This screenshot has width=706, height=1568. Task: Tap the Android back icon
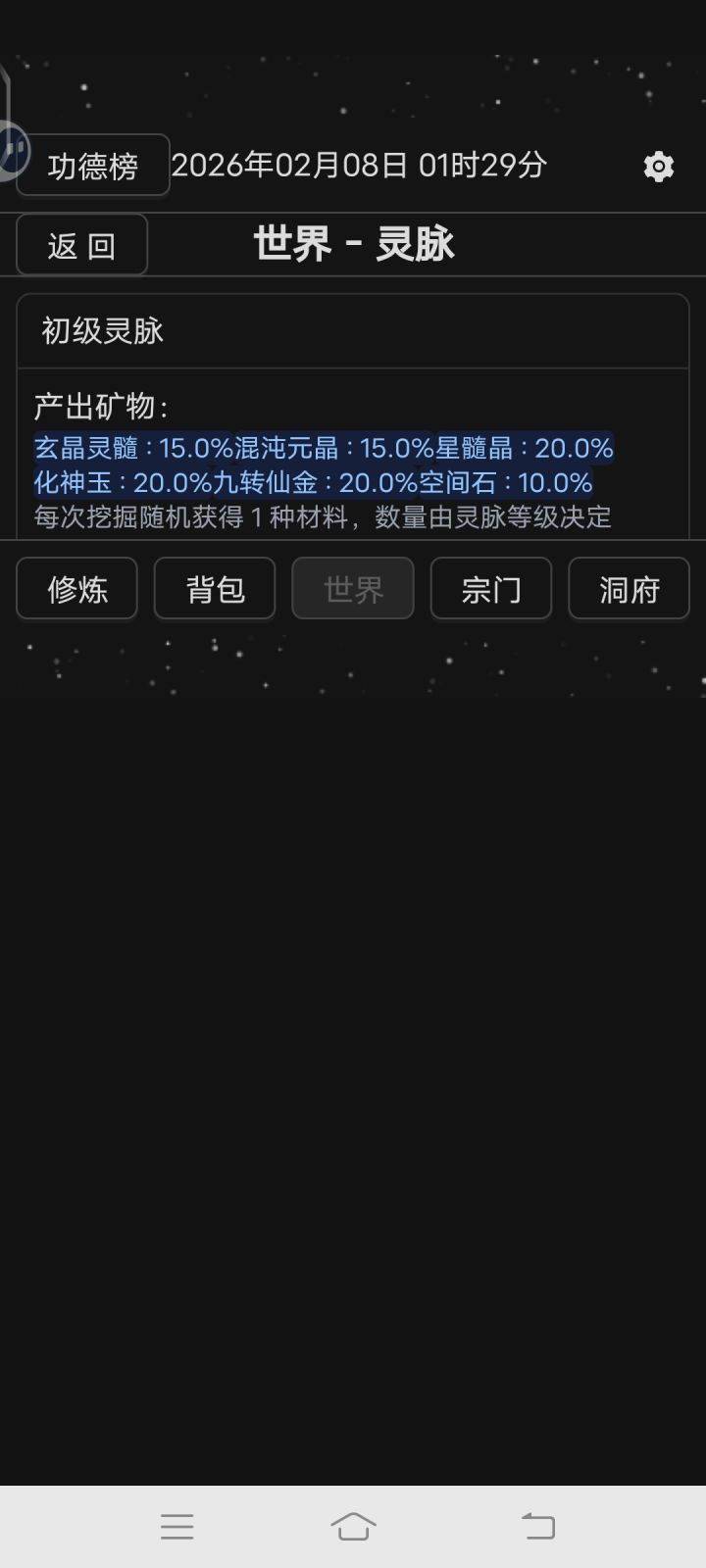pos(536,1526)
